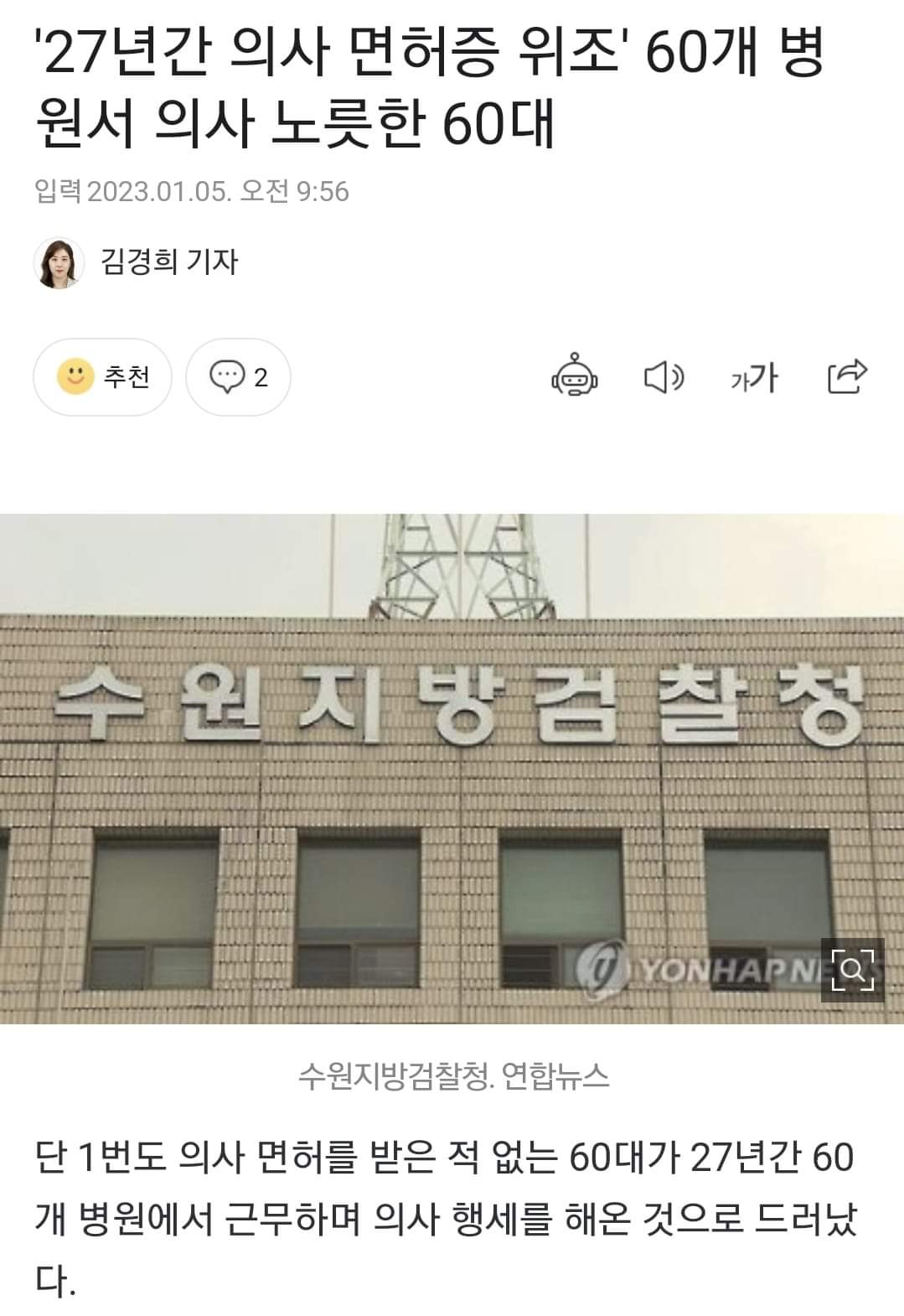This screenshot has width=904, height=1316.
Task: Listen to article with speaker icon
Action: pos(664,377)
